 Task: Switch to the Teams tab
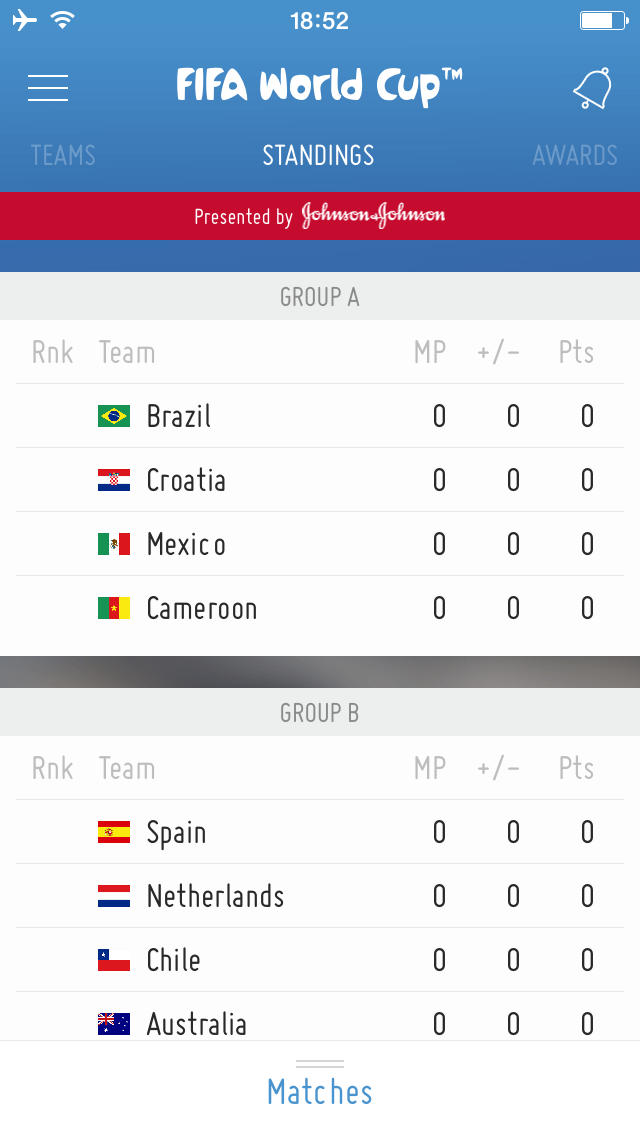pos(63,155)
